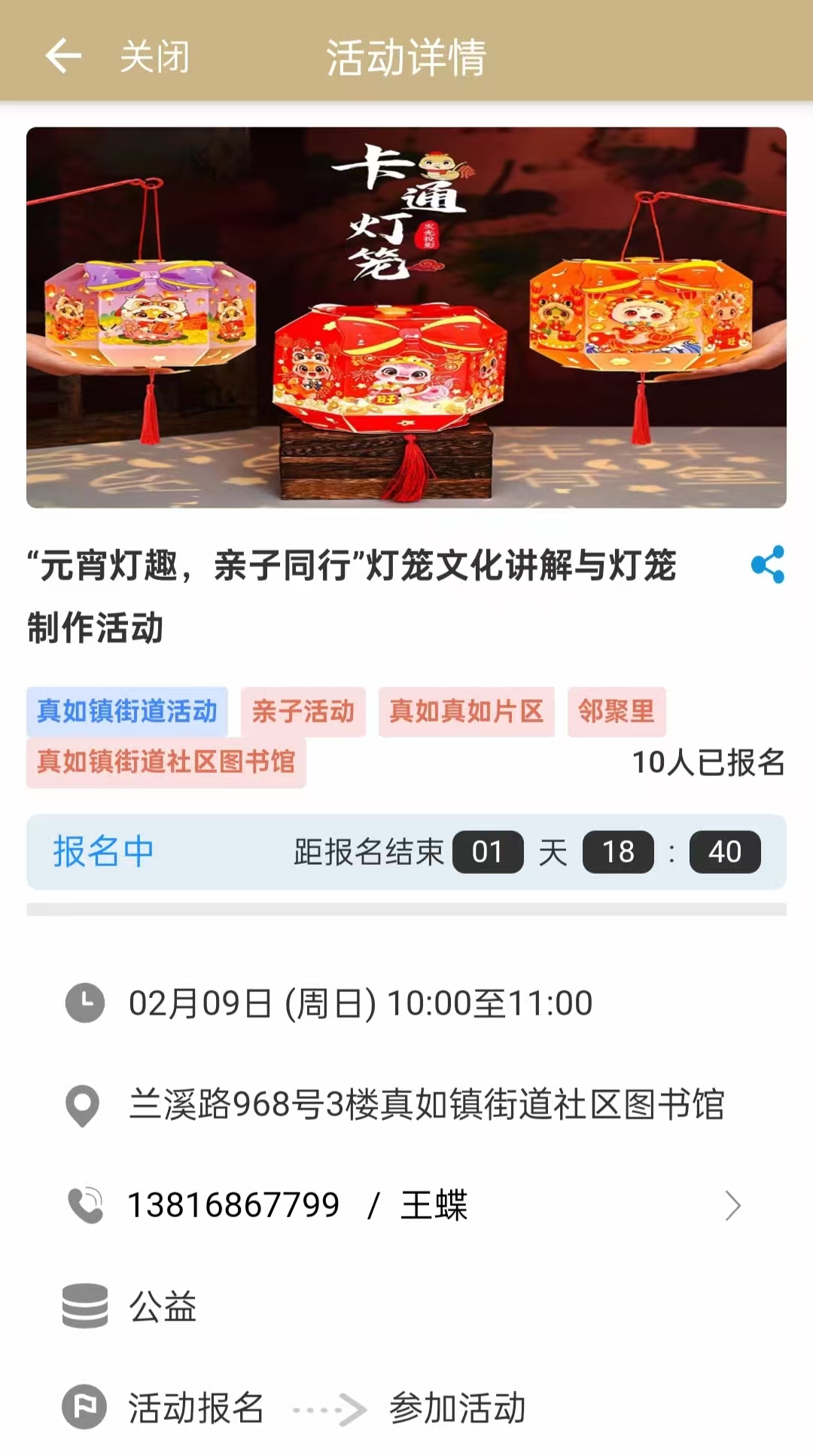Image resolution: width=813 pixels, height=1456 pixels.
Task: Open the 真如真如片区 tag
Action: click(x=466, y=711)
